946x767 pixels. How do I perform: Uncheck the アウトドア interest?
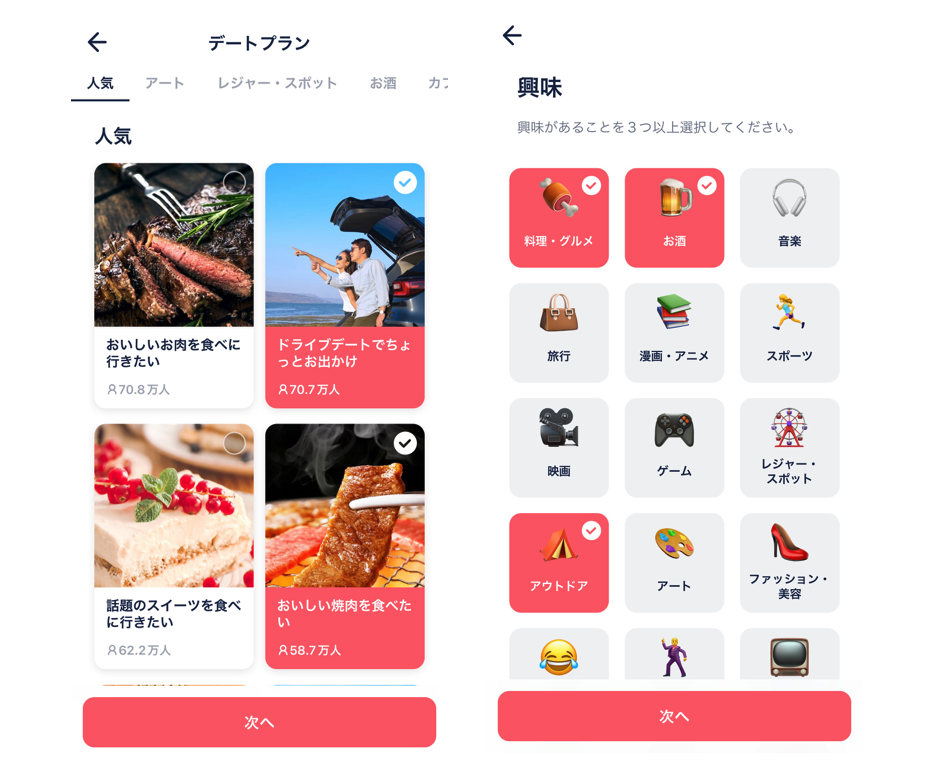pyautogui.click(x=559, y=562)
